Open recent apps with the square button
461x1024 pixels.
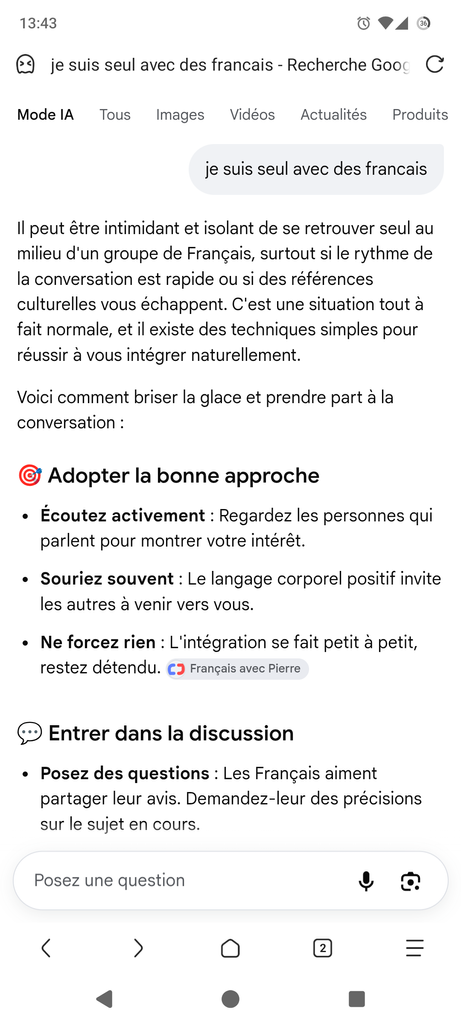point(357,999)
